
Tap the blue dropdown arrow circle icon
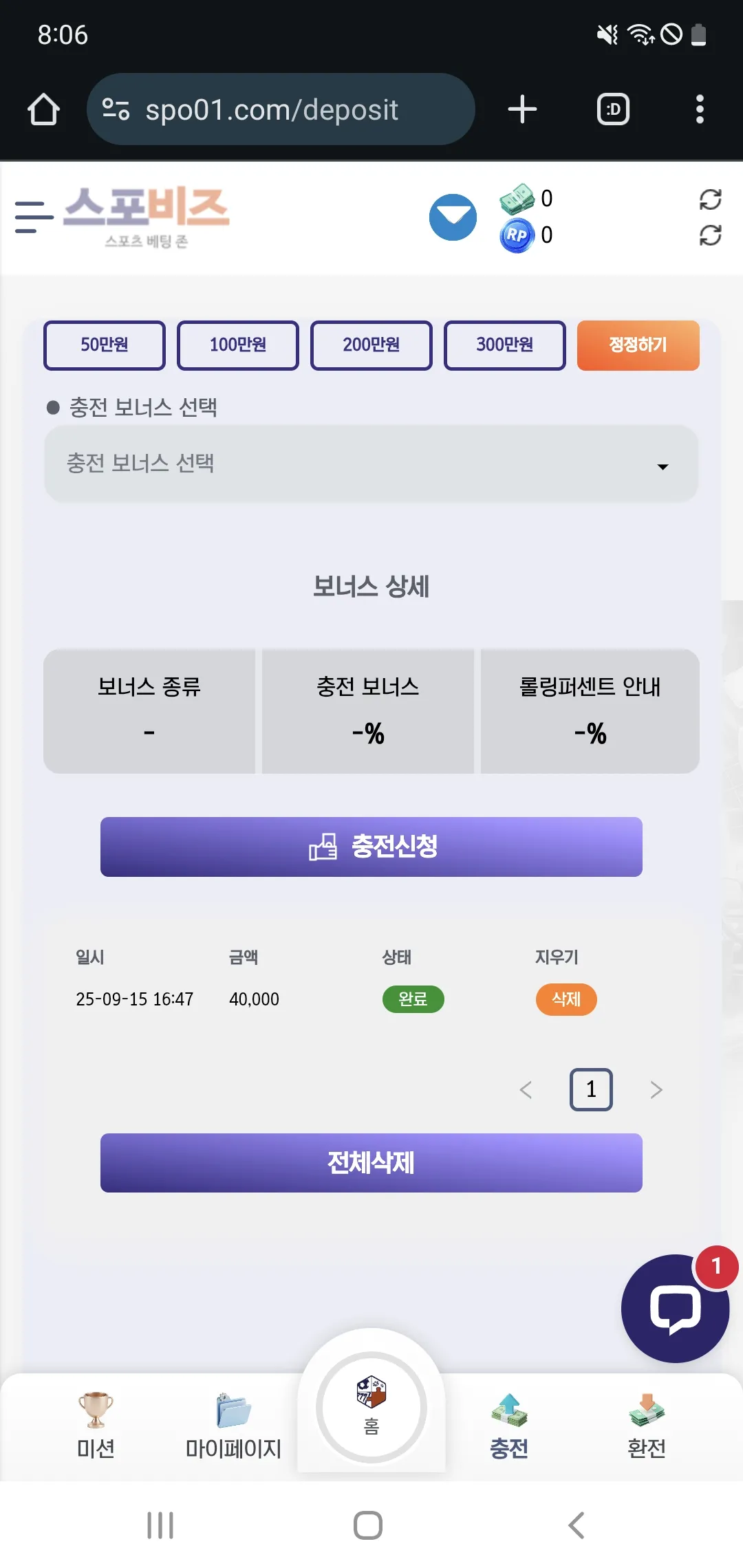(x=453, y=217)
